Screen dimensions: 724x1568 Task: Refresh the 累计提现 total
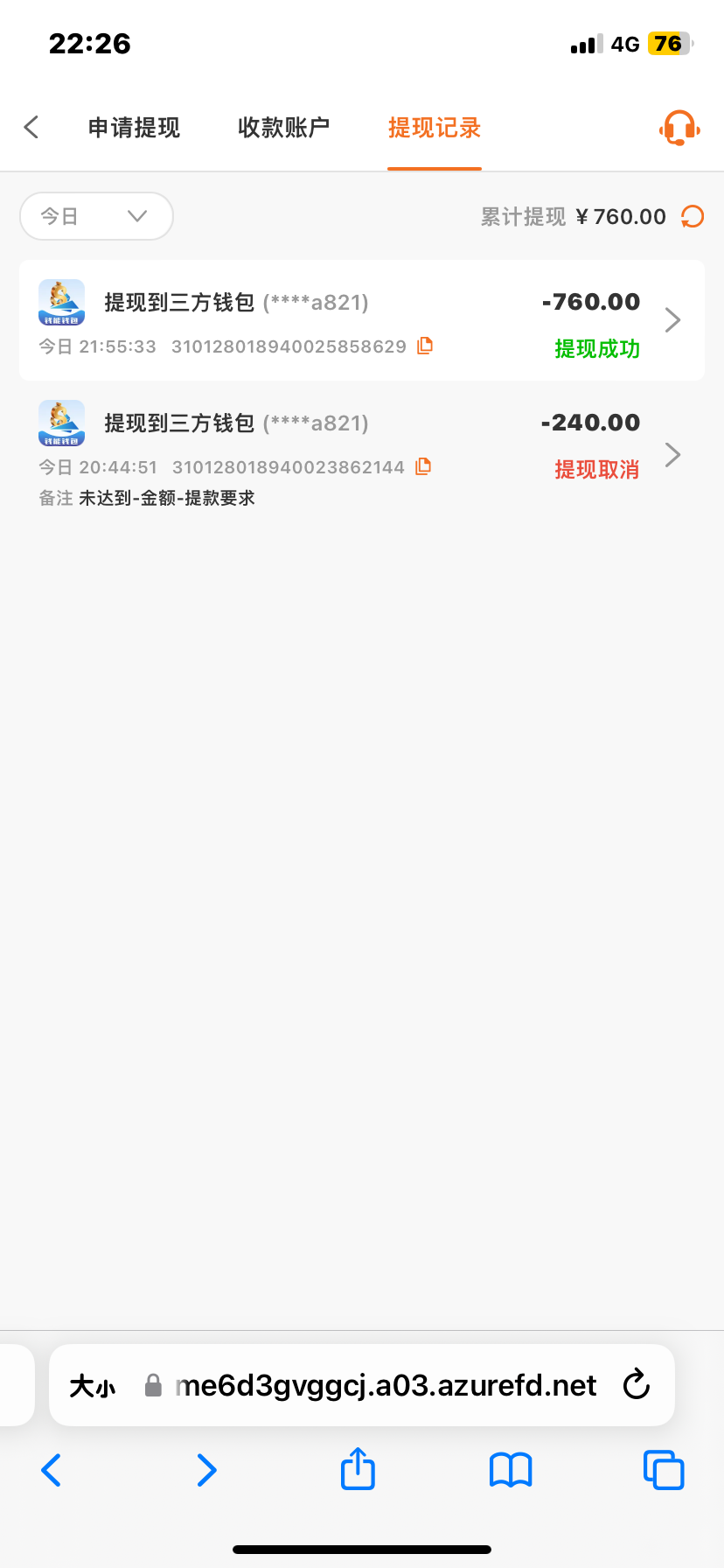click(693, 216)
